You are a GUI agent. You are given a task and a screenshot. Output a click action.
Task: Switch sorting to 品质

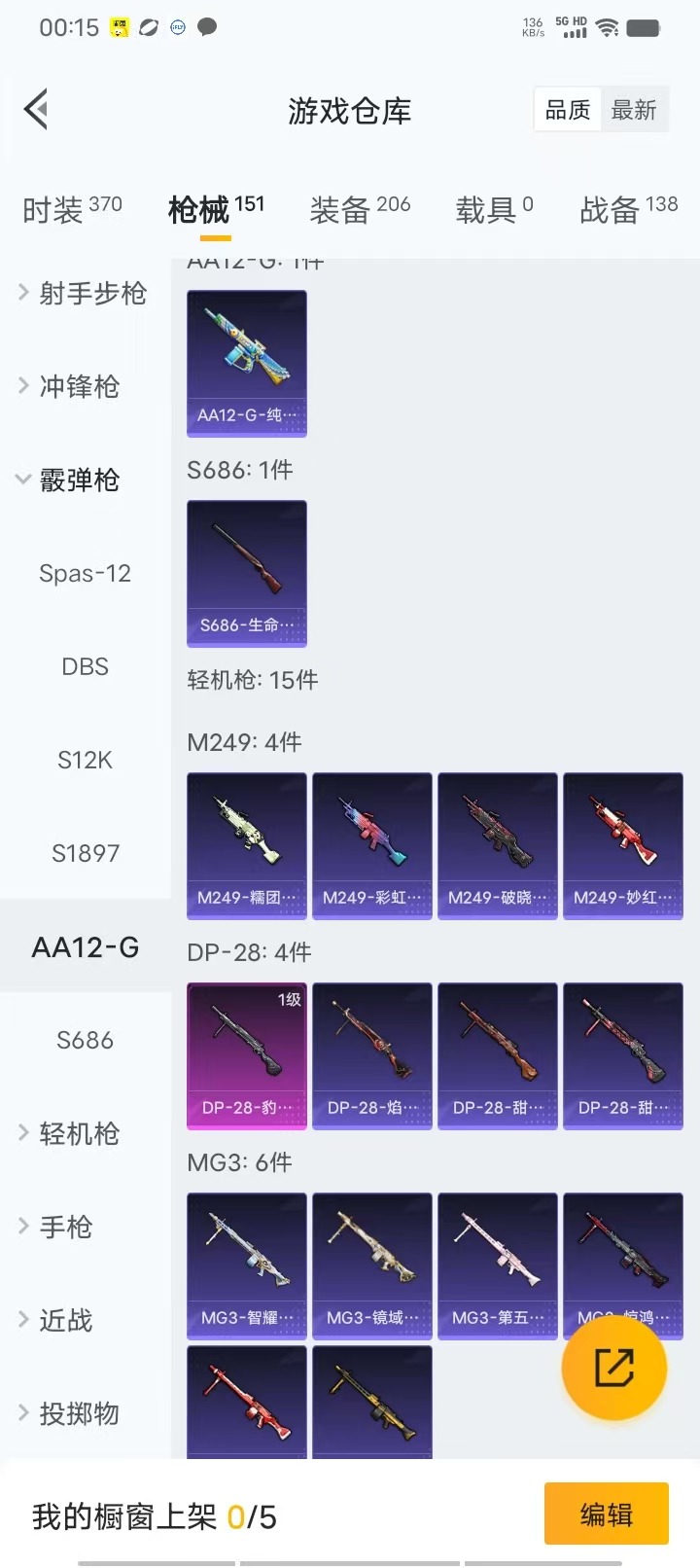[566, 109]
